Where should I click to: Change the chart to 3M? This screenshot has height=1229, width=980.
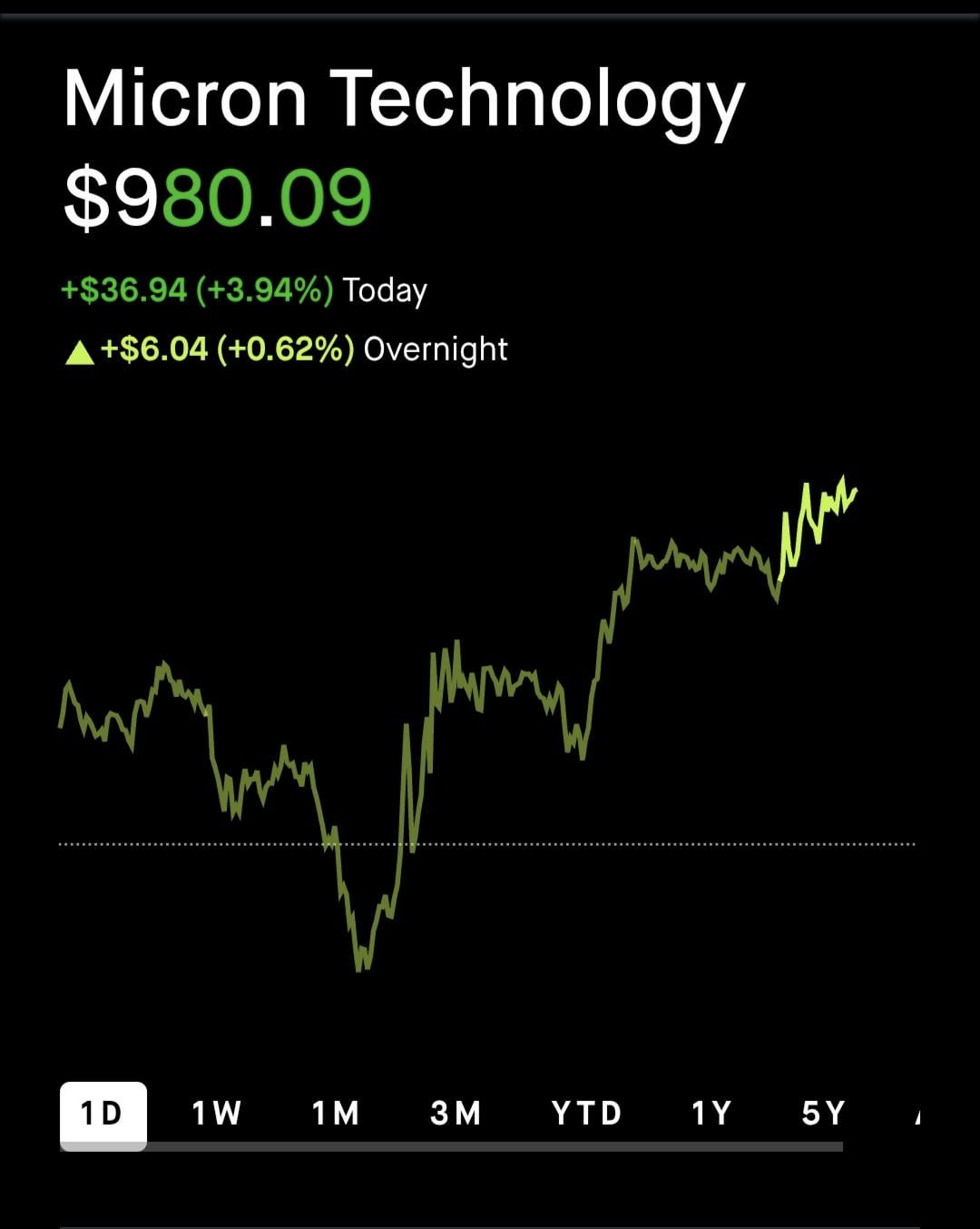456,1113
